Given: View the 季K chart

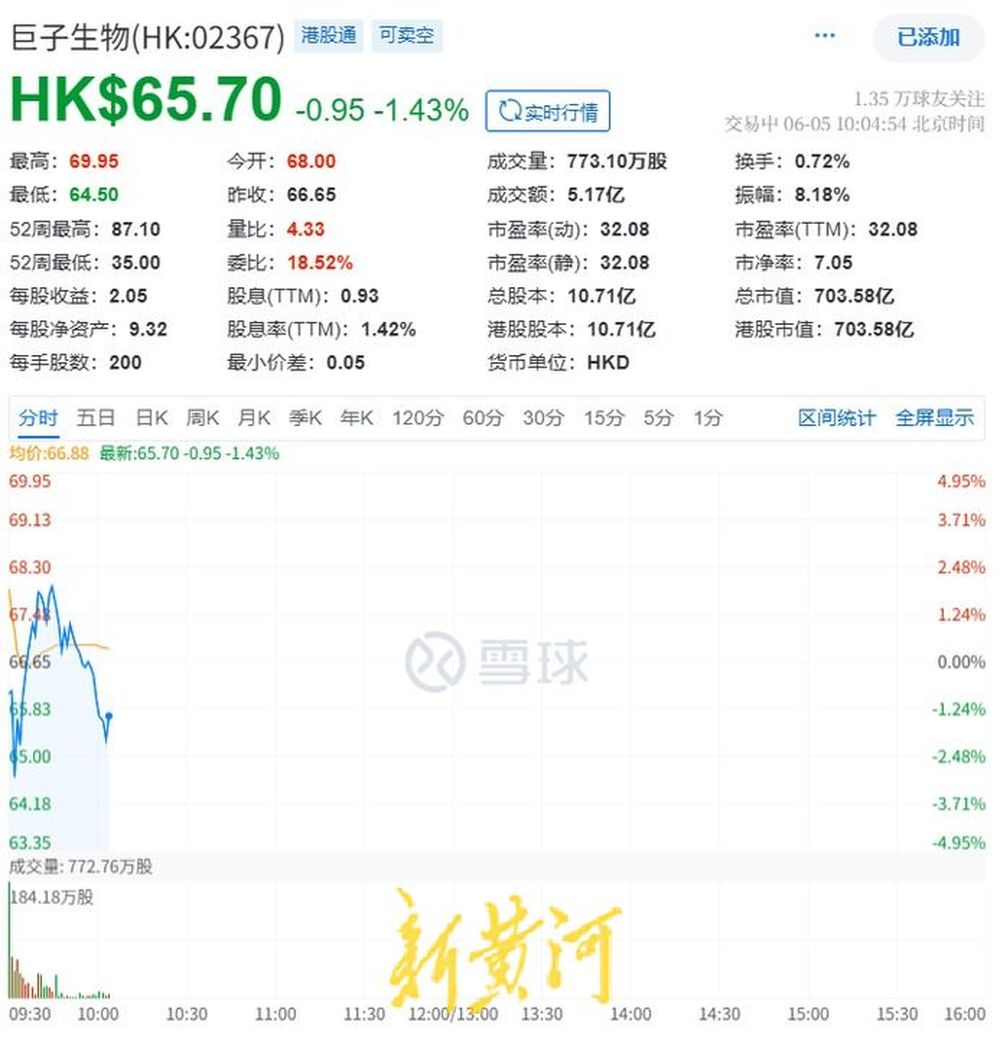Looking at the screenshot, I should pos(305,418).
